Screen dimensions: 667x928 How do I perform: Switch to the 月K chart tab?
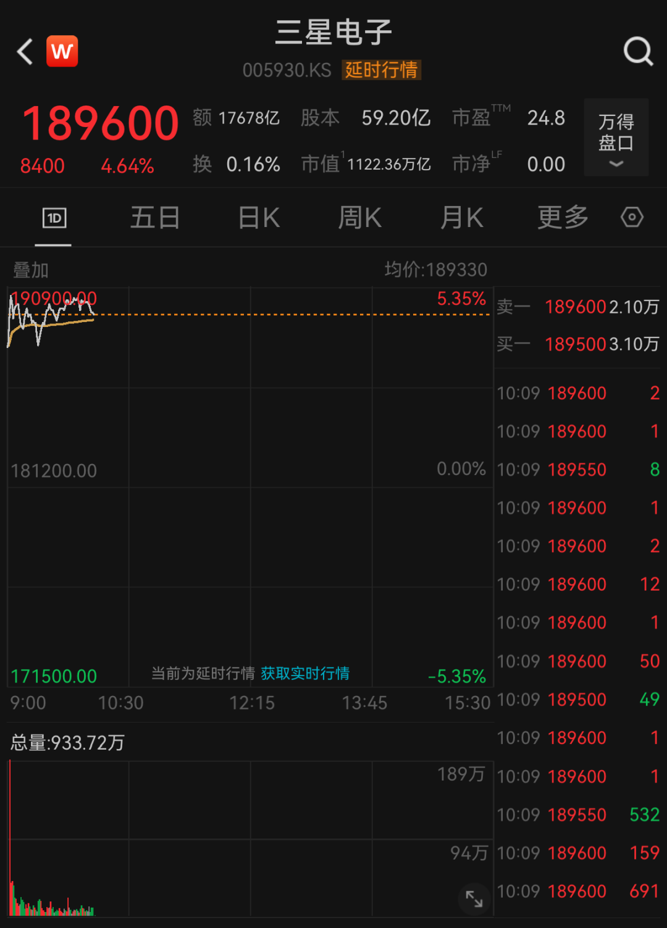[461, 217]
